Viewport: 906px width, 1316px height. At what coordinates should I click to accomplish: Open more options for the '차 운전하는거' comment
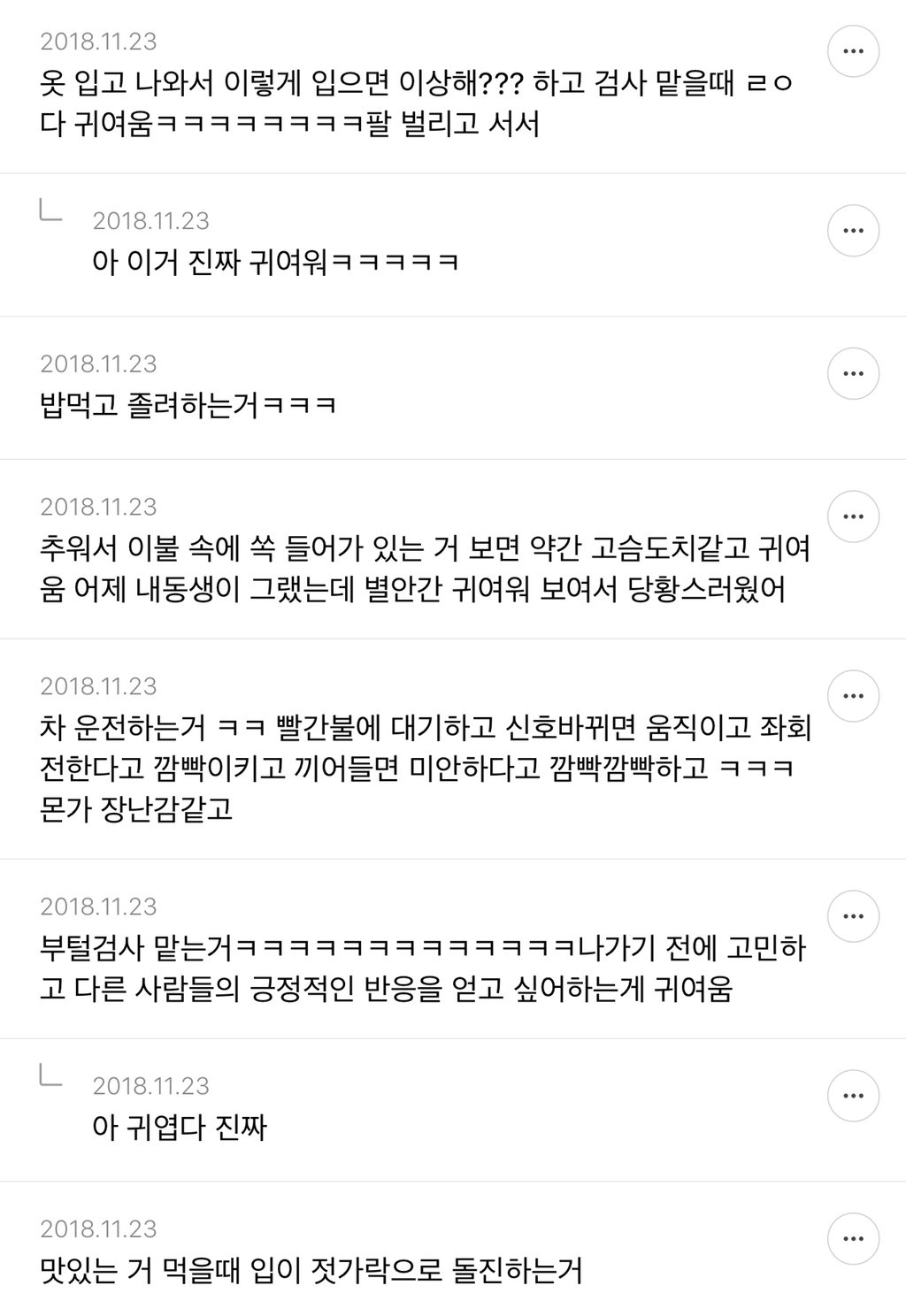point(853,696)
